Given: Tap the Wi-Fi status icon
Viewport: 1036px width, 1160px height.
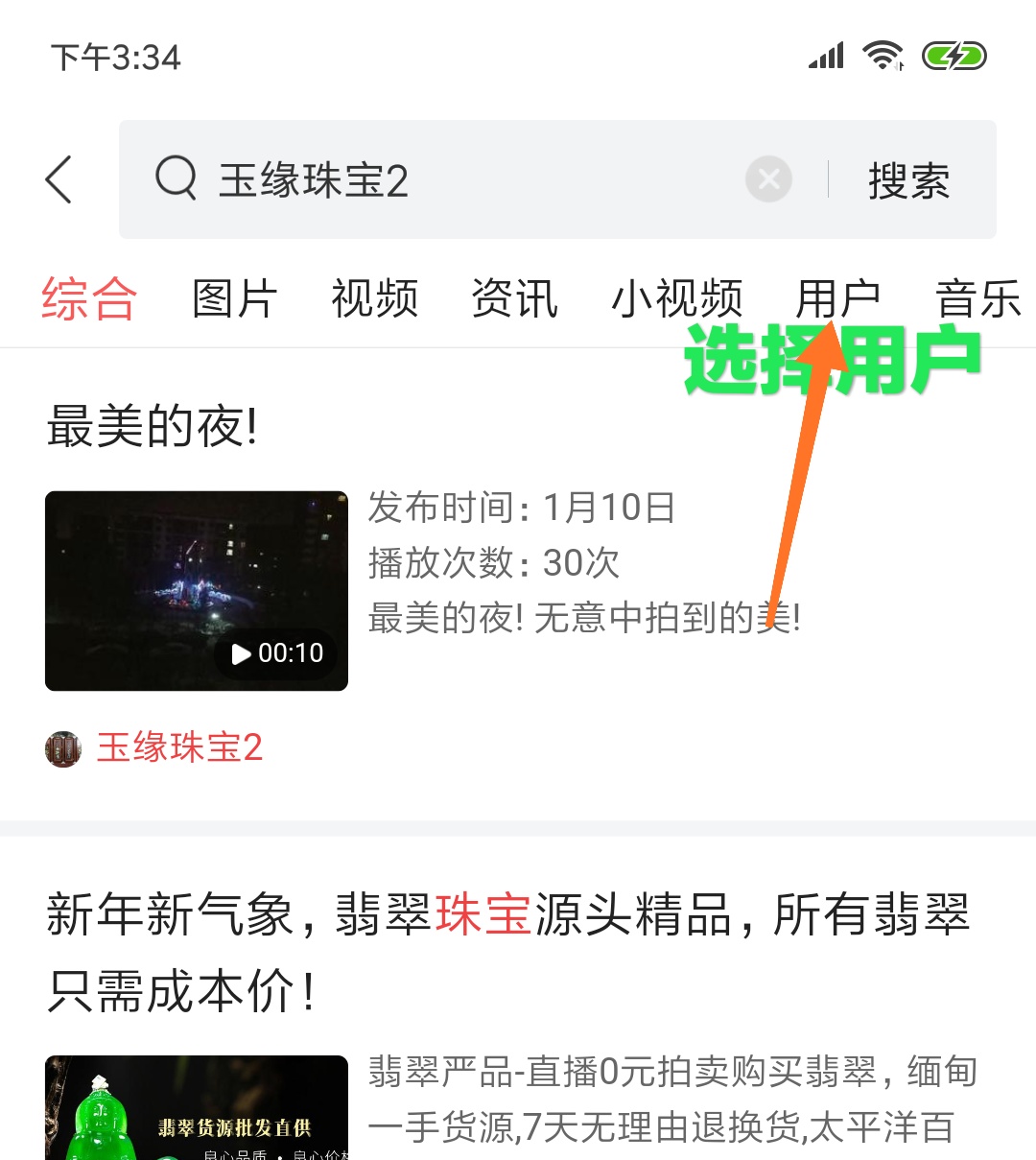Looking at the screenshot, I should coord(884,56).
